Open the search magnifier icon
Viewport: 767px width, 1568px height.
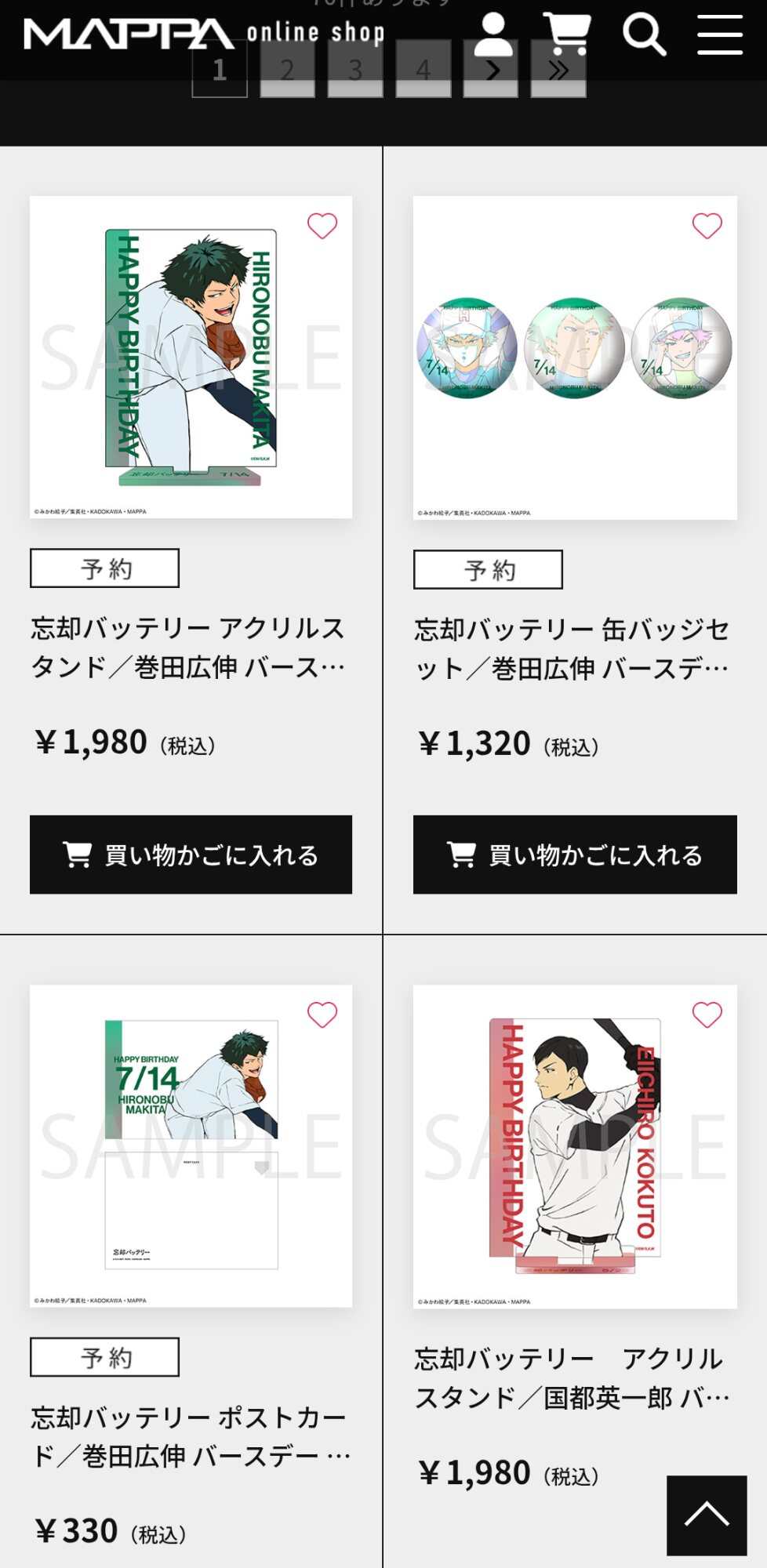(x=644, y=35)
